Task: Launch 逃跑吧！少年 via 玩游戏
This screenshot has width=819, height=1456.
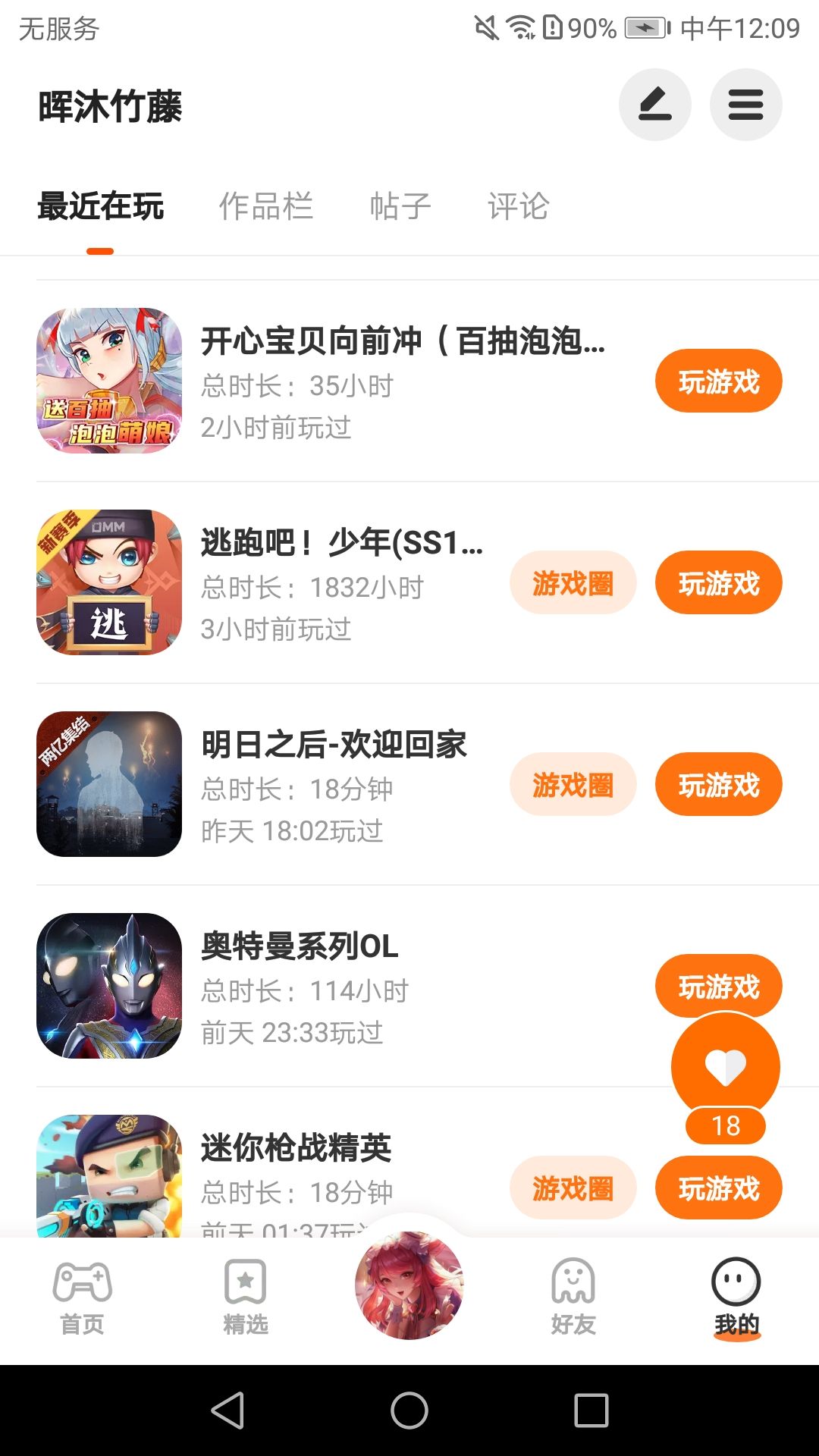Action: click(718, 583)
